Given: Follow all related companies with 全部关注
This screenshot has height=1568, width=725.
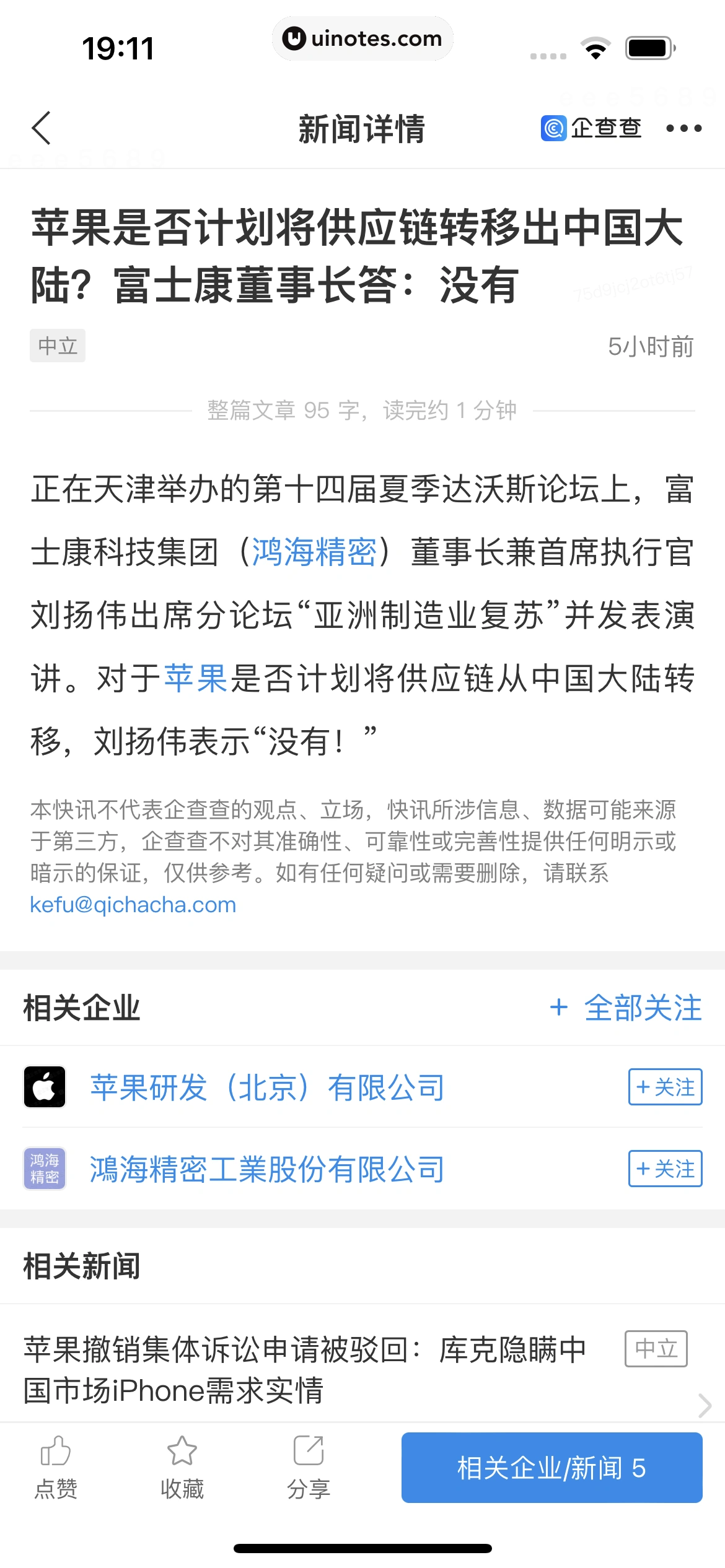Looking at the screenshot, I should tap(626, 1008).
